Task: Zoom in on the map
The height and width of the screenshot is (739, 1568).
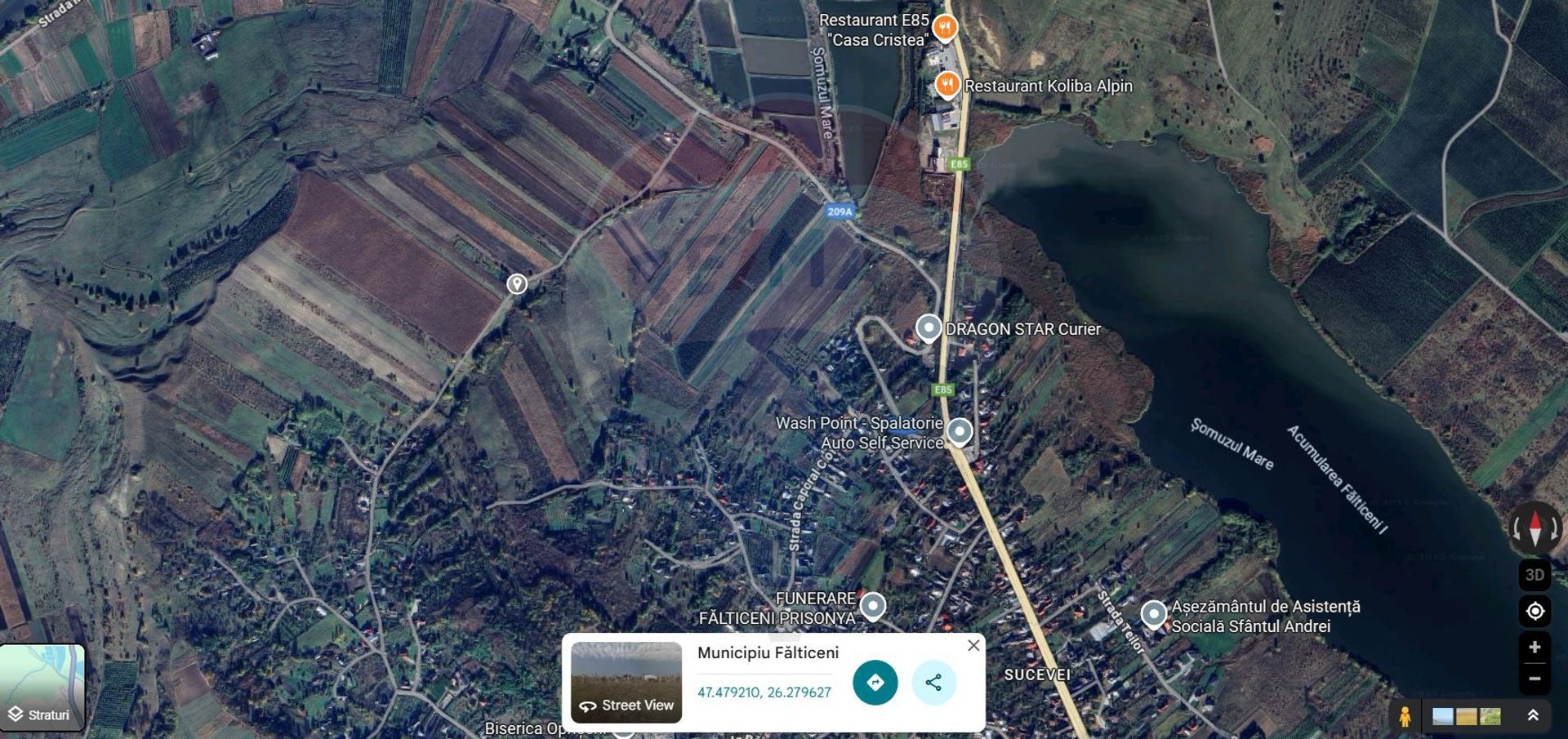Action: [1534, 648]
